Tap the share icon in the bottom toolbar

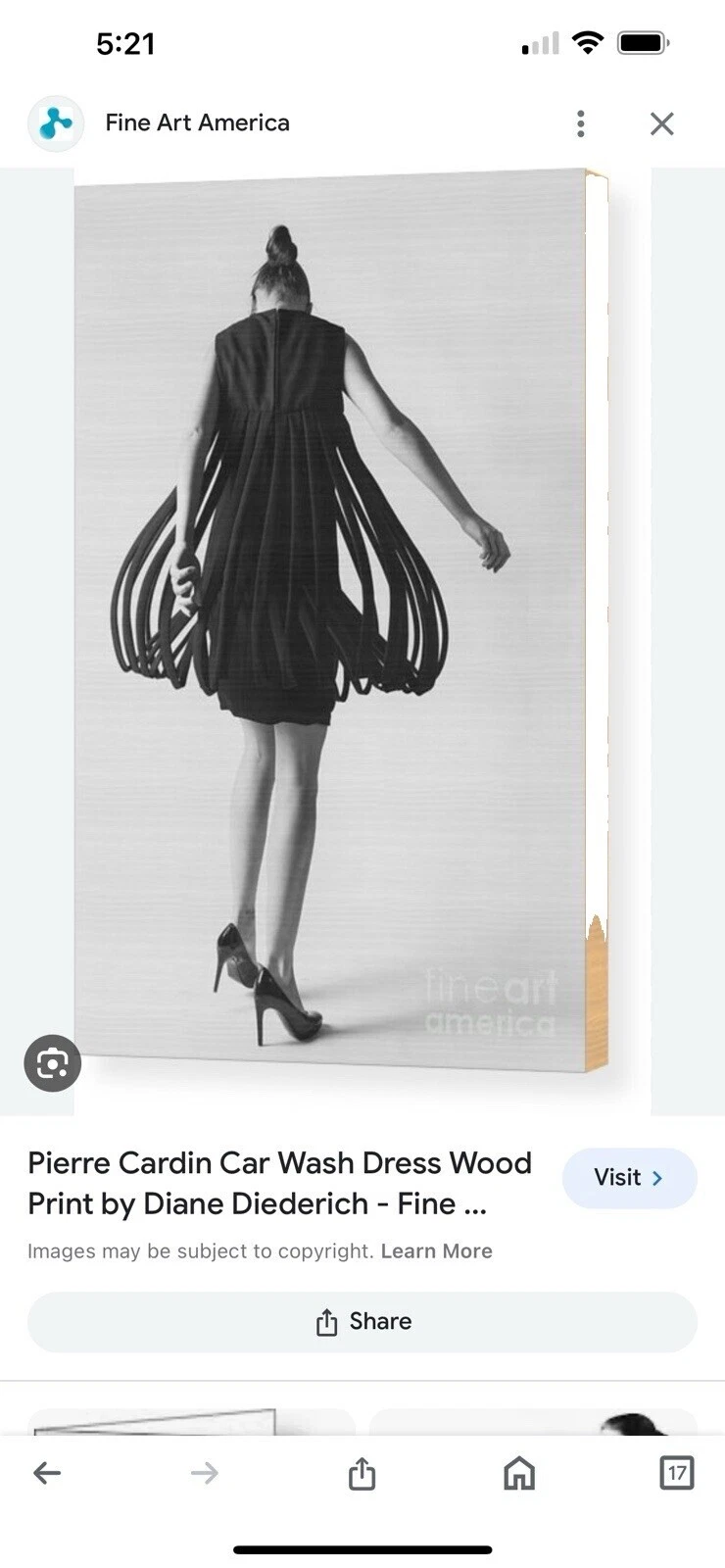click(362, 1472)
